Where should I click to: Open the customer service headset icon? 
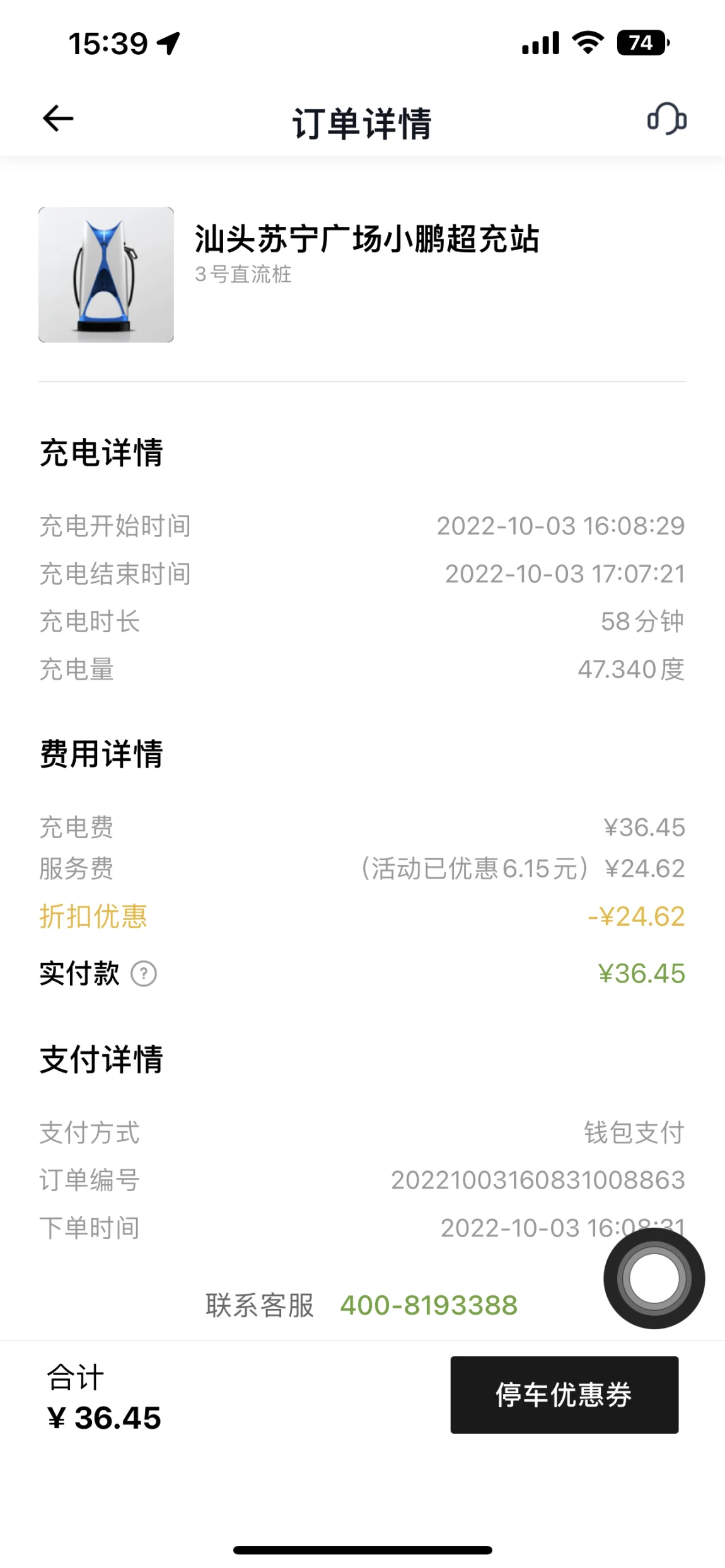tap(667, 118)
